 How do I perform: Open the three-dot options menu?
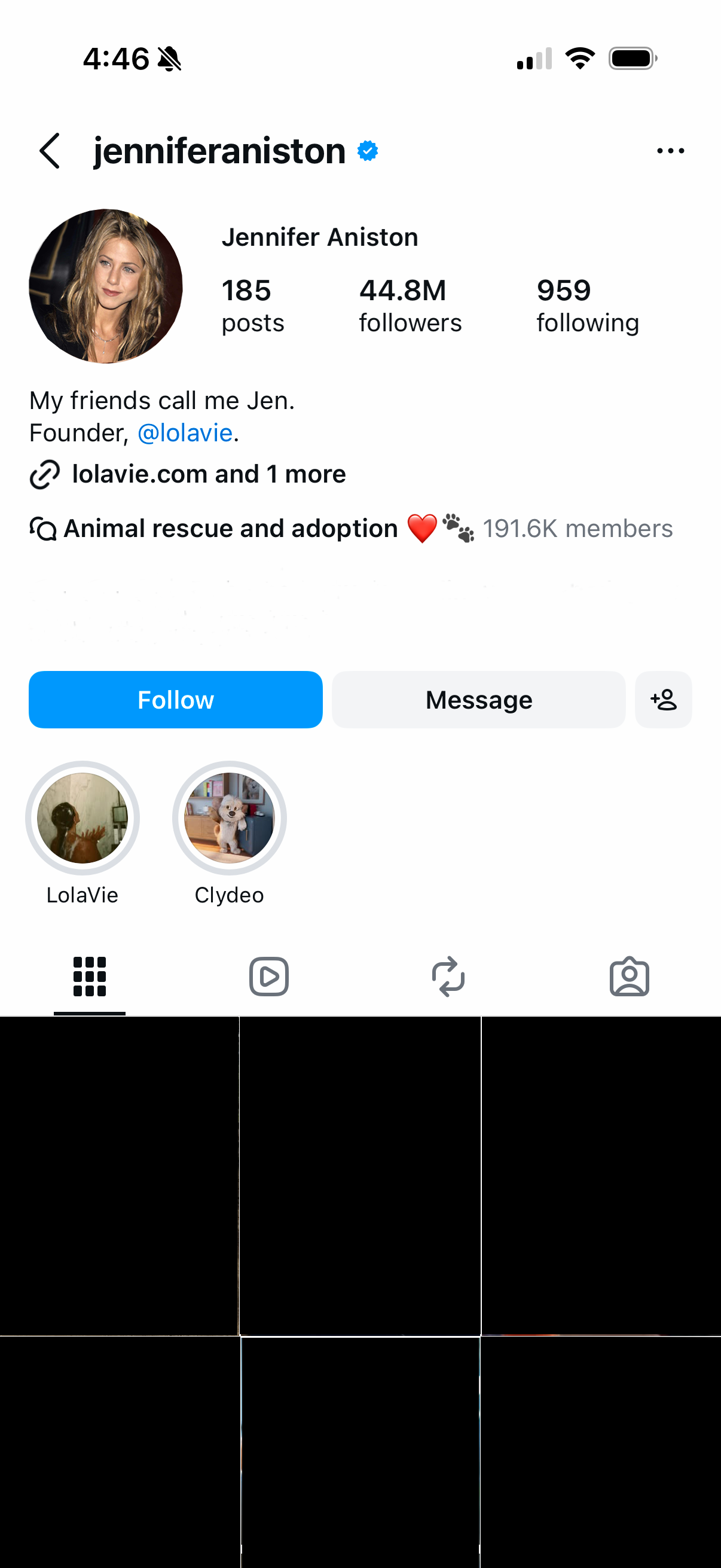point(671,150)
